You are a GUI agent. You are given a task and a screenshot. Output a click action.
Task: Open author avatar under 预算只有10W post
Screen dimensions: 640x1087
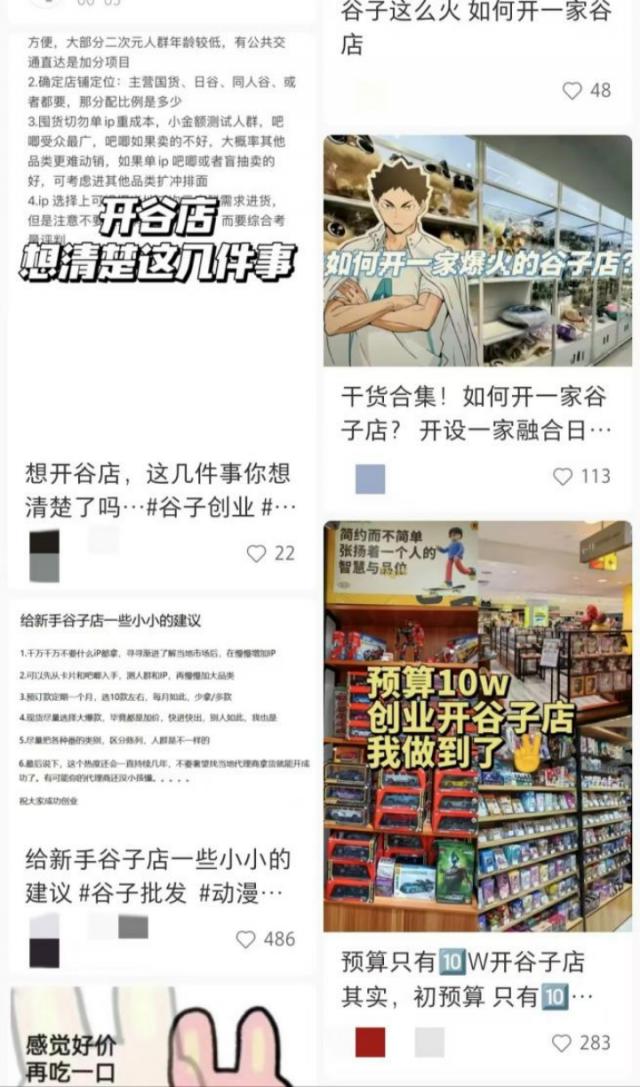pos(370,1042)
